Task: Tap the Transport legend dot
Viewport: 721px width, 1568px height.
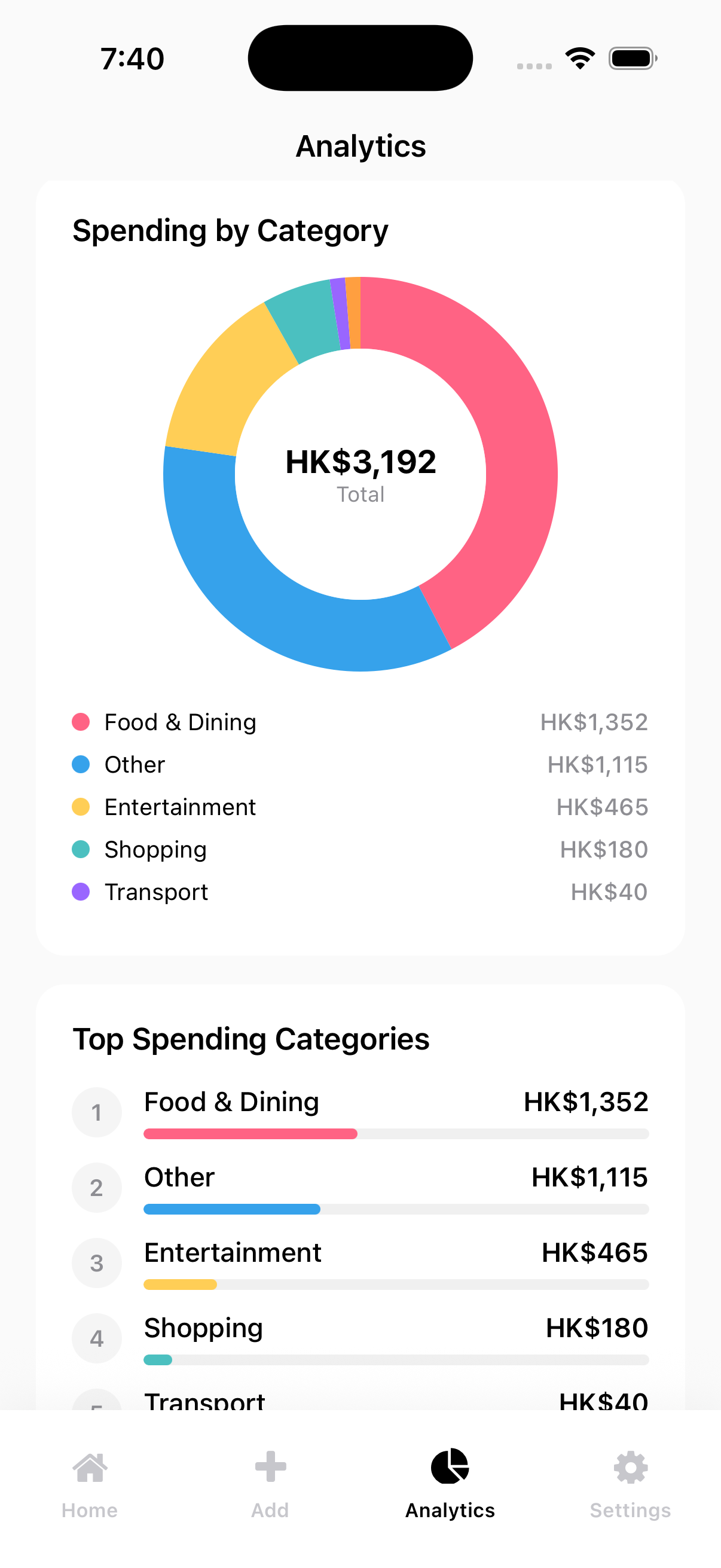Action: [x=81, y=892]
